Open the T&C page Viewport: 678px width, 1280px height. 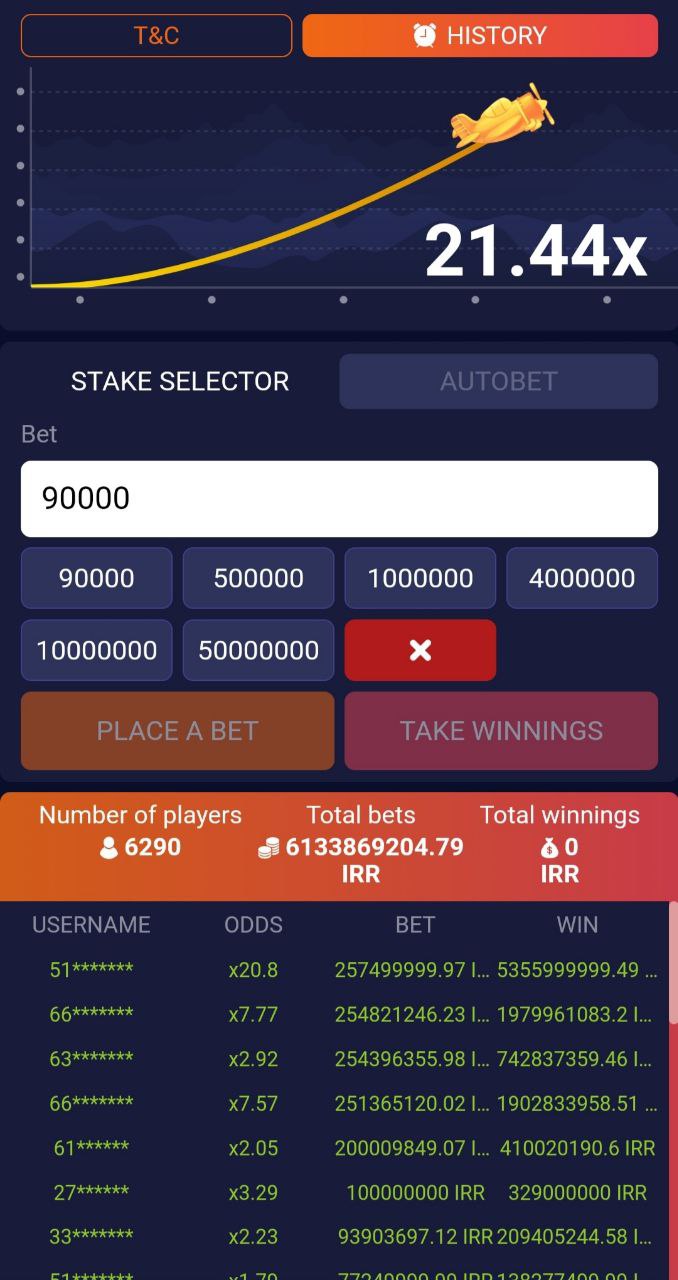coord(156,36)
